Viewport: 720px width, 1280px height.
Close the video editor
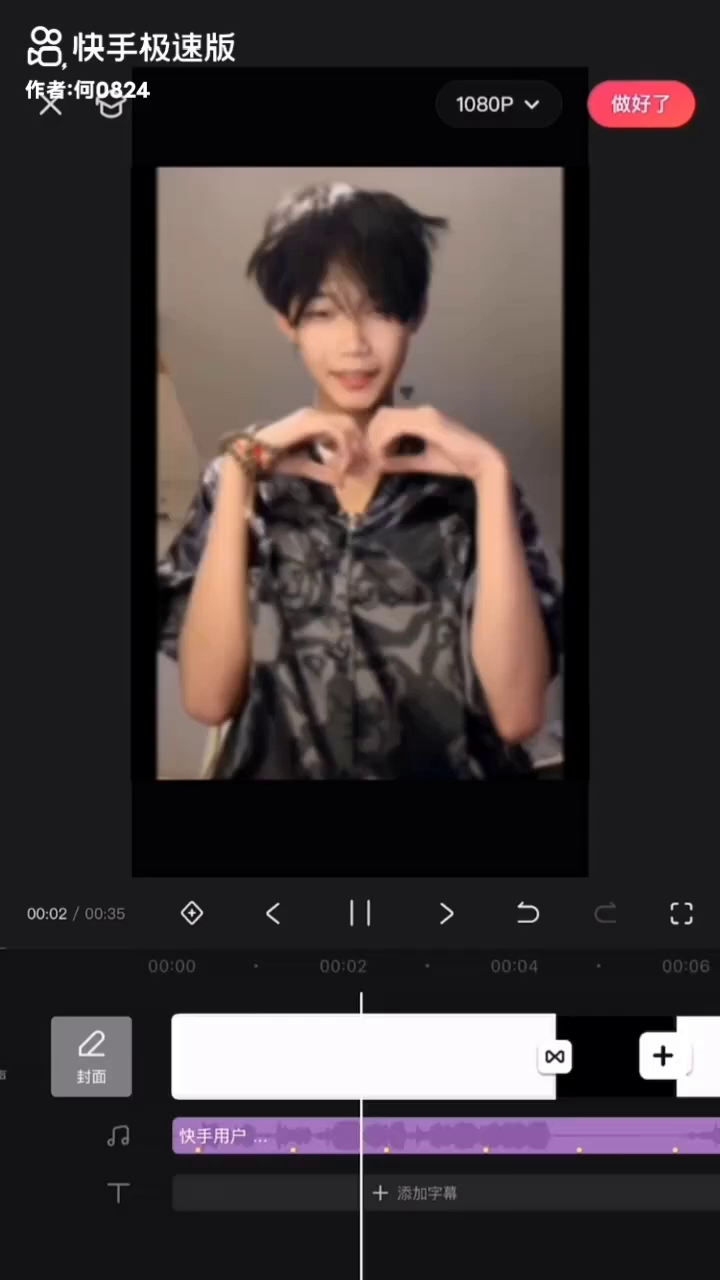point(50,104)
